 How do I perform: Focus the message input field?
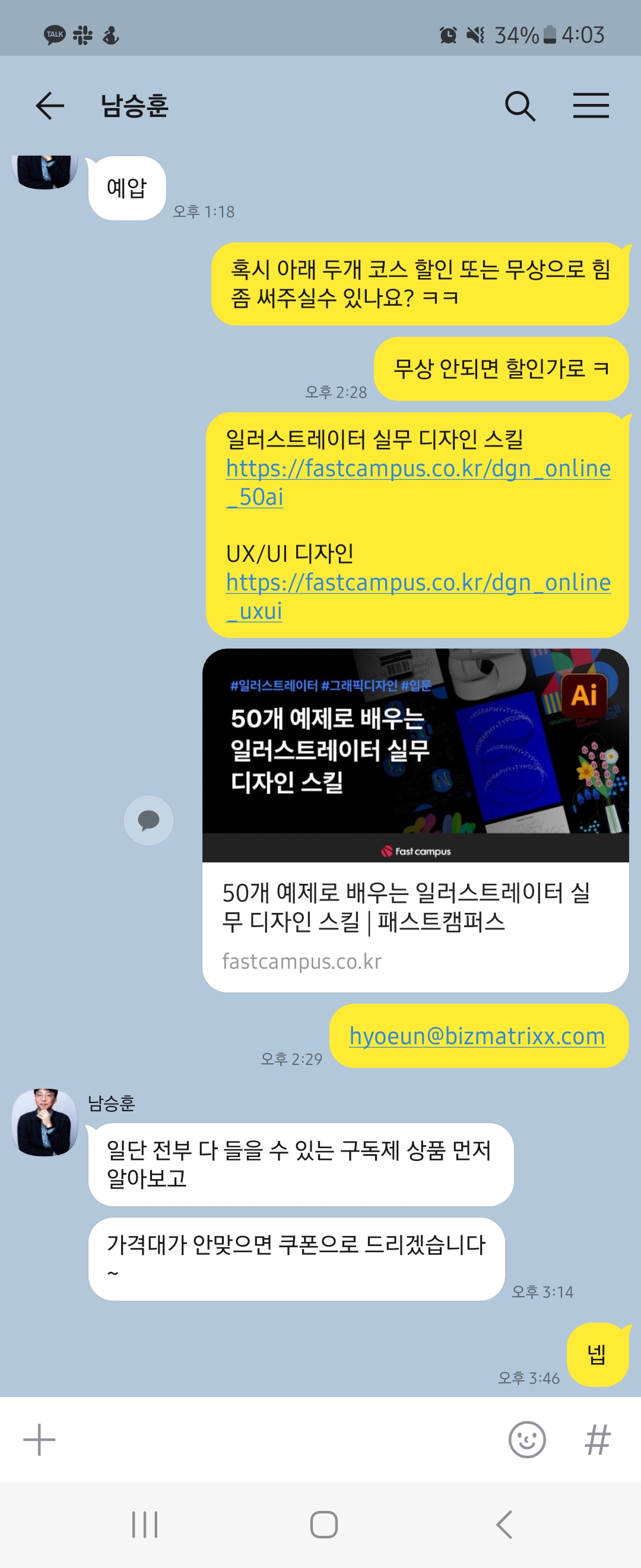tap(274, 1440)
